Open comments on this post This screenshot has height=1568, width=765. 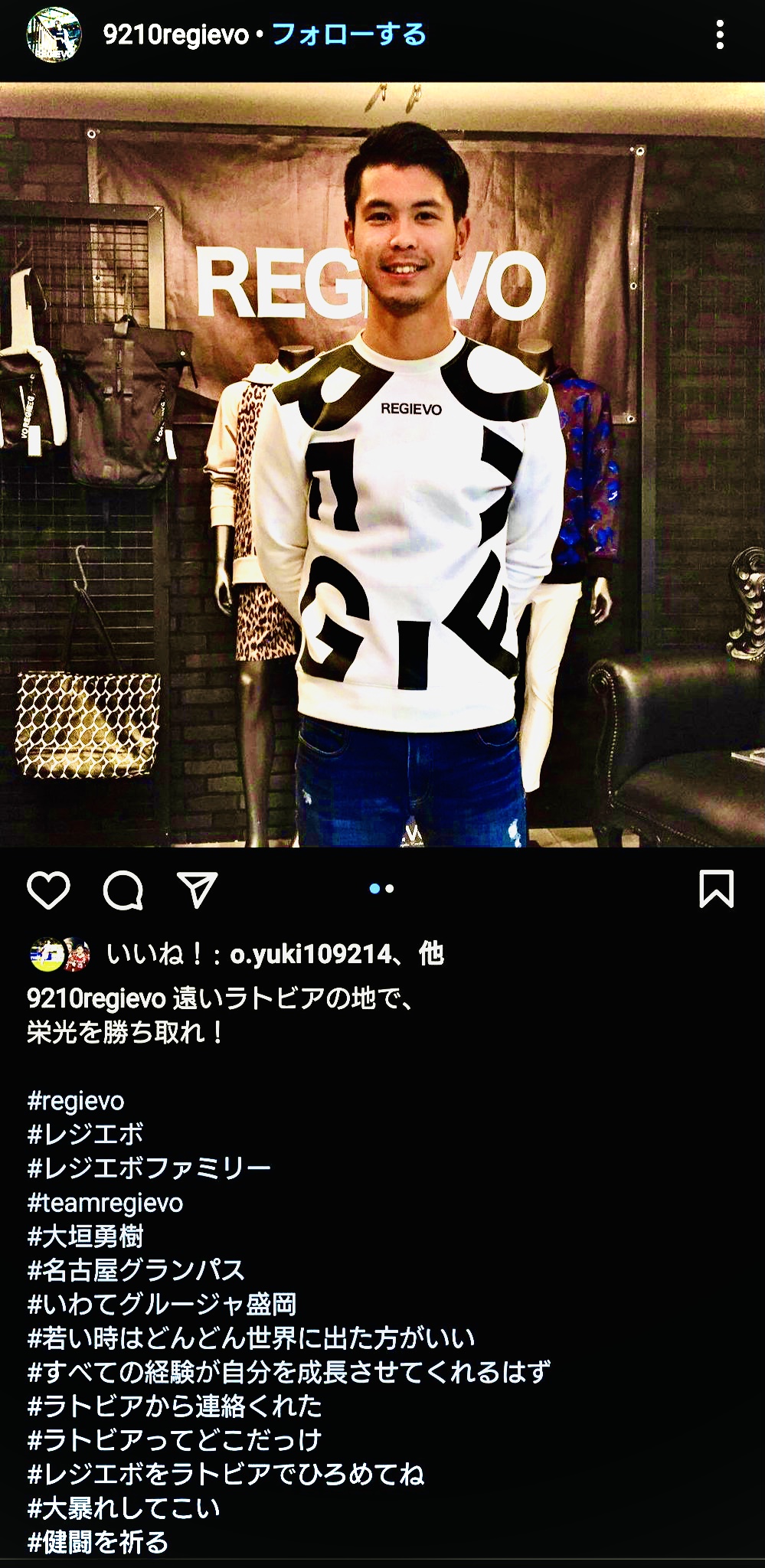tap(123, 890)
